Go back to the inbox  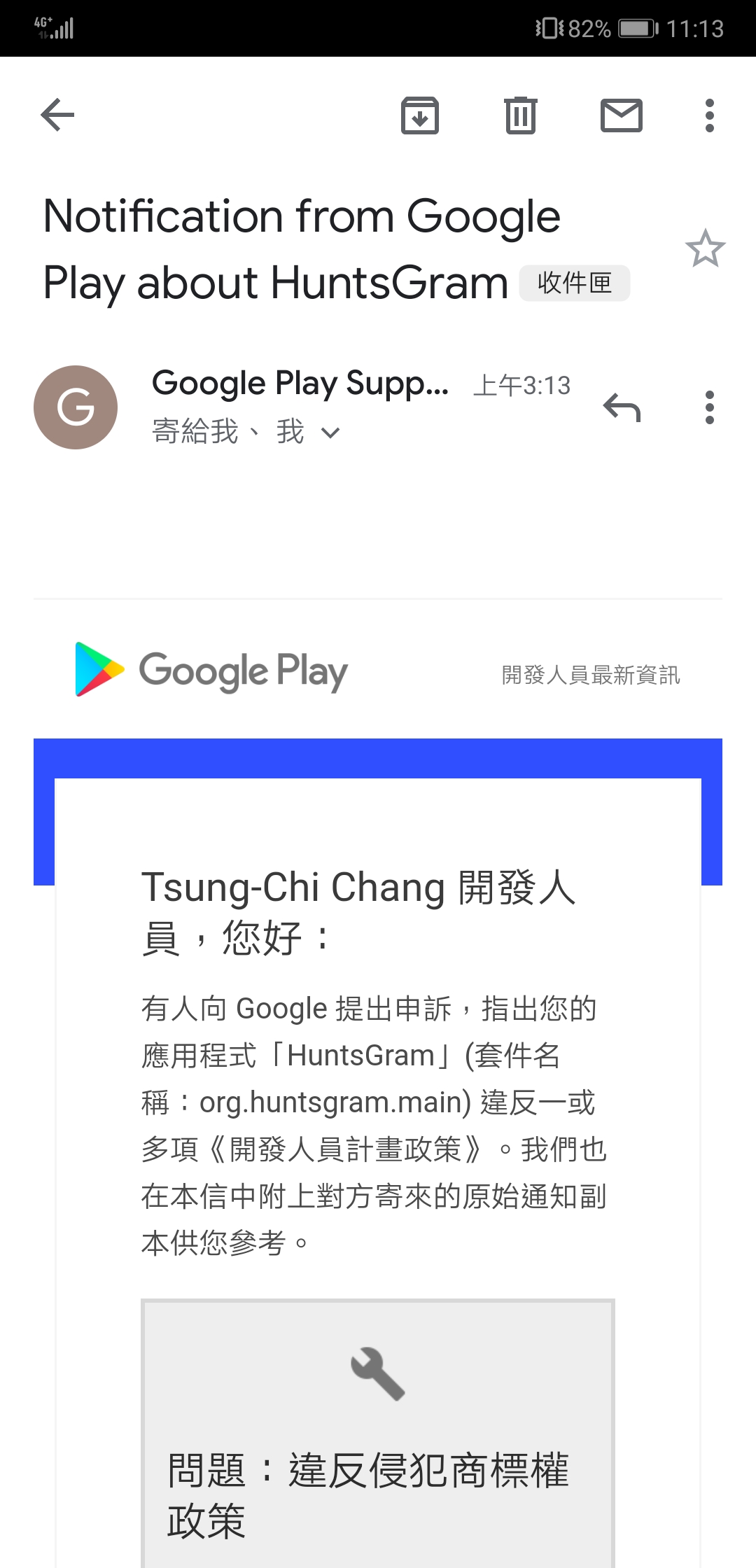tap(57, 115)
